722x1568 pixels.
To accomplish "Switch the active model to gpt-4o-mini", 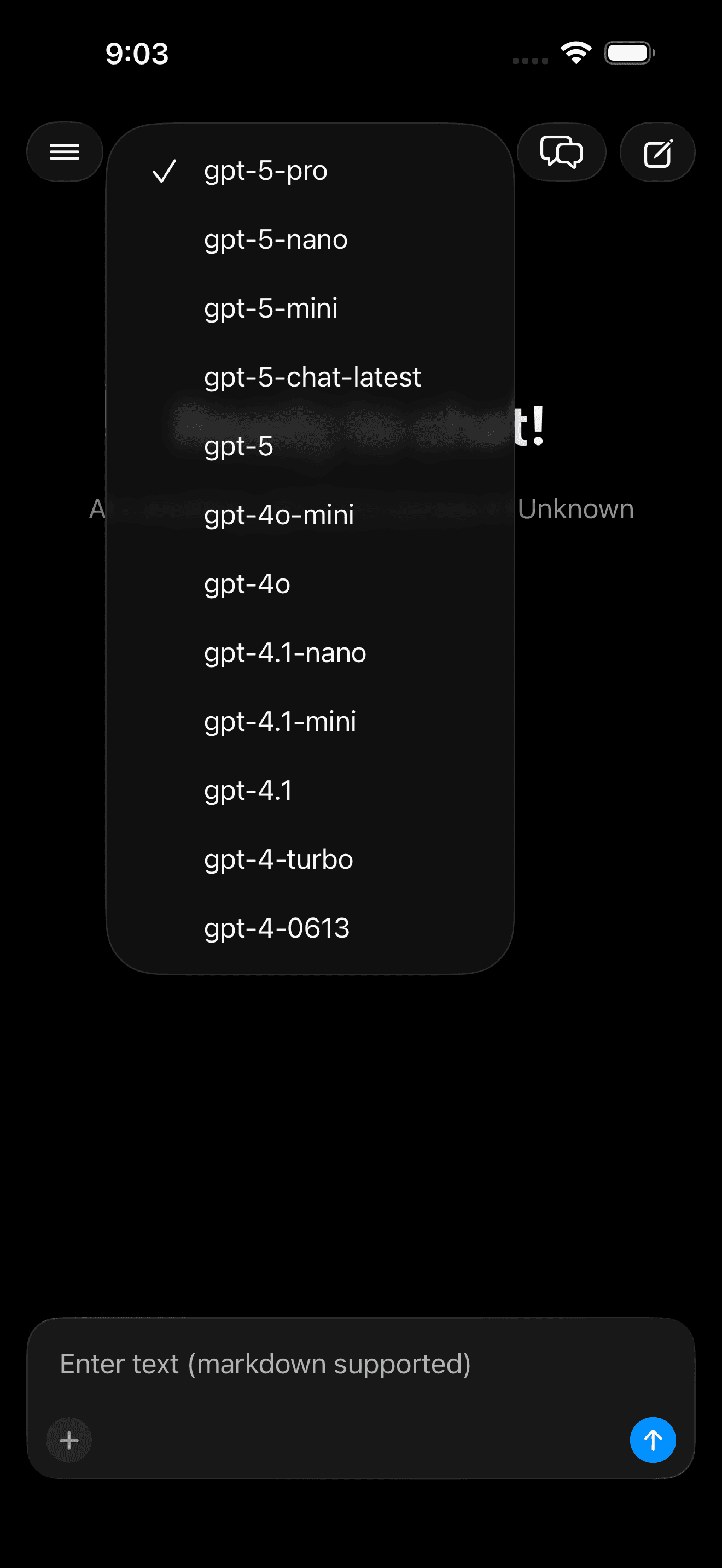I will coord(278,515).
